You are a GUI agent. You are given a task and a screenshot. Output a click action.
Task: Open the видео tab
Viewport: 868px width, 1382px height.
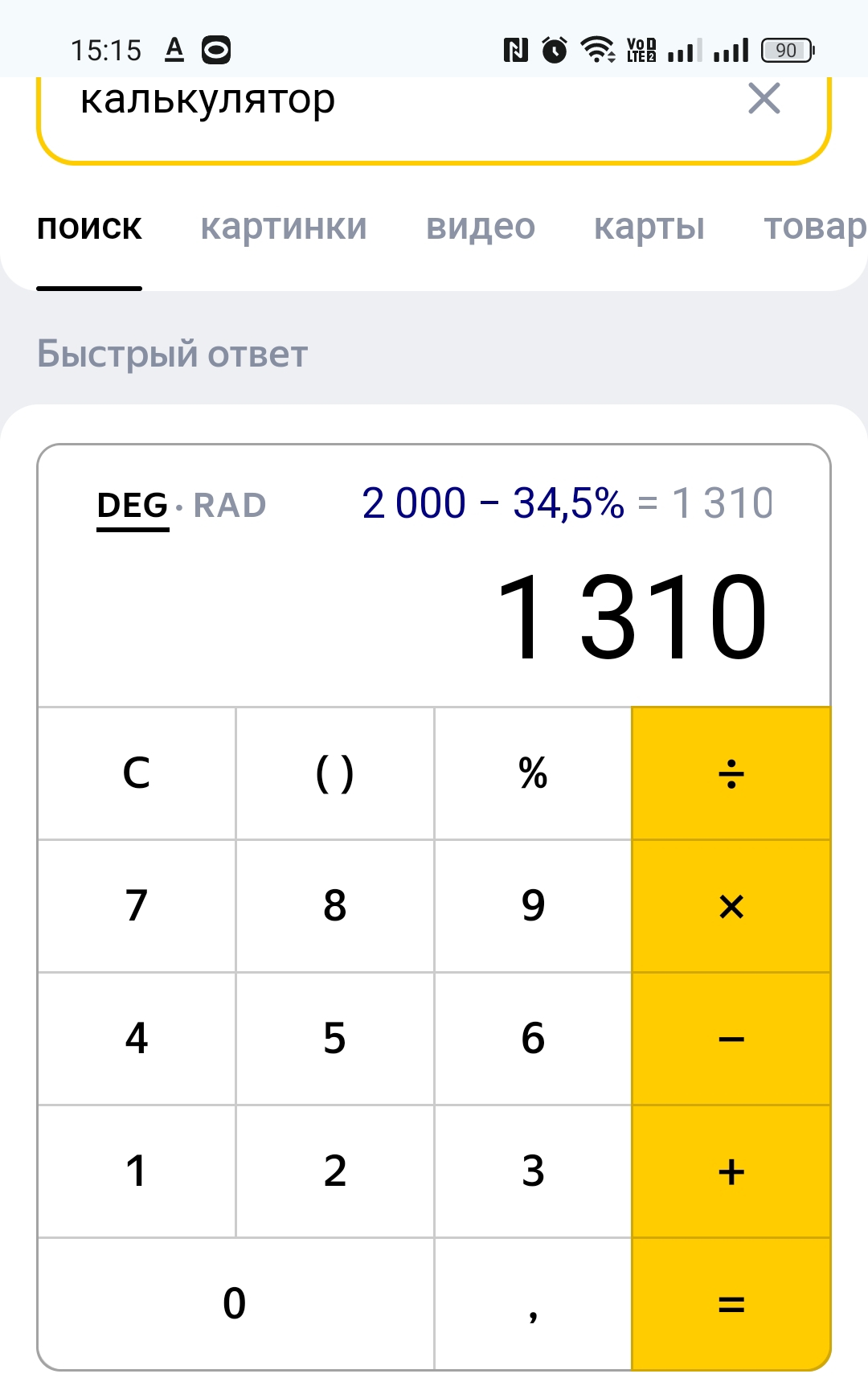(x=481, y=228)
